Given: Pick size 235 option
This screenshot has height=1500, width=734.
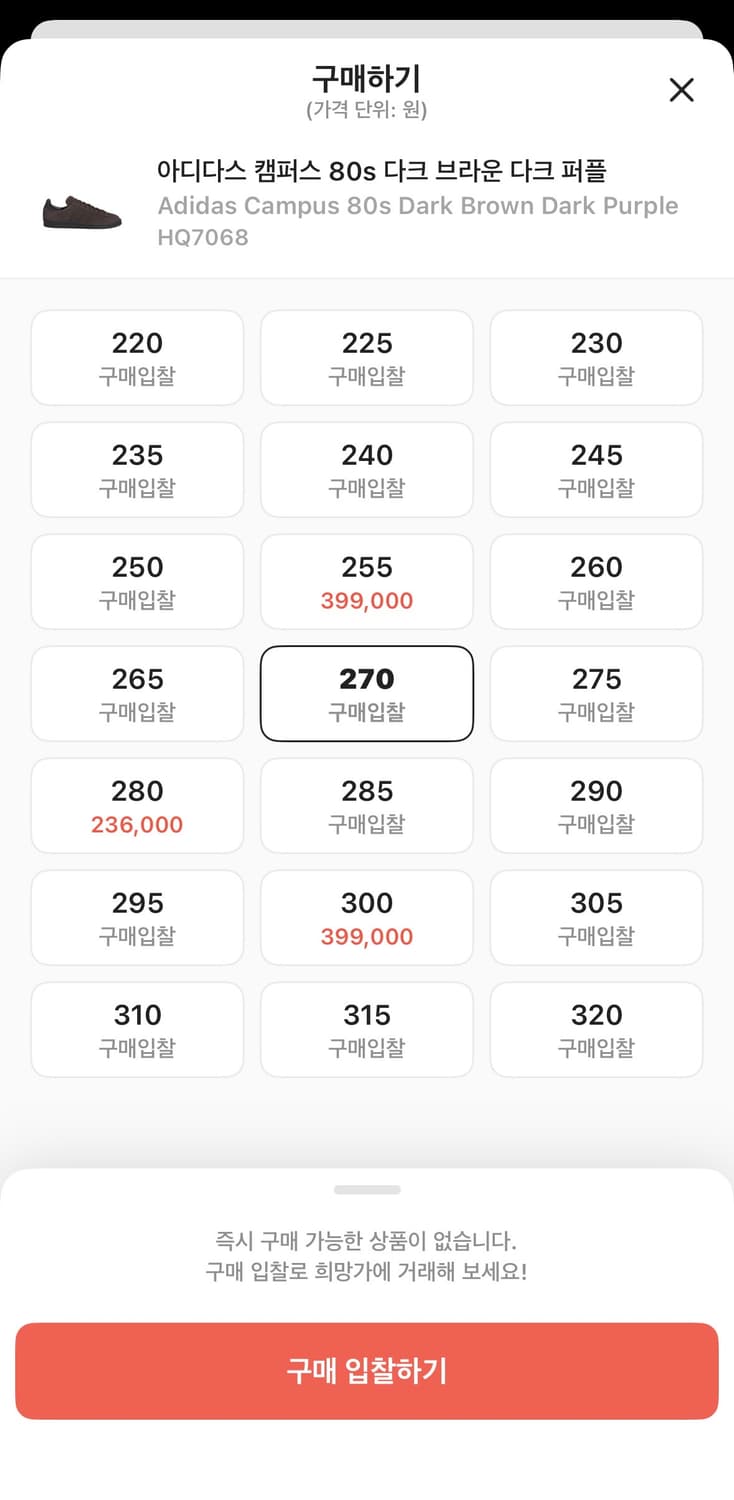Looking at the screenshot, I should point(137,470).
